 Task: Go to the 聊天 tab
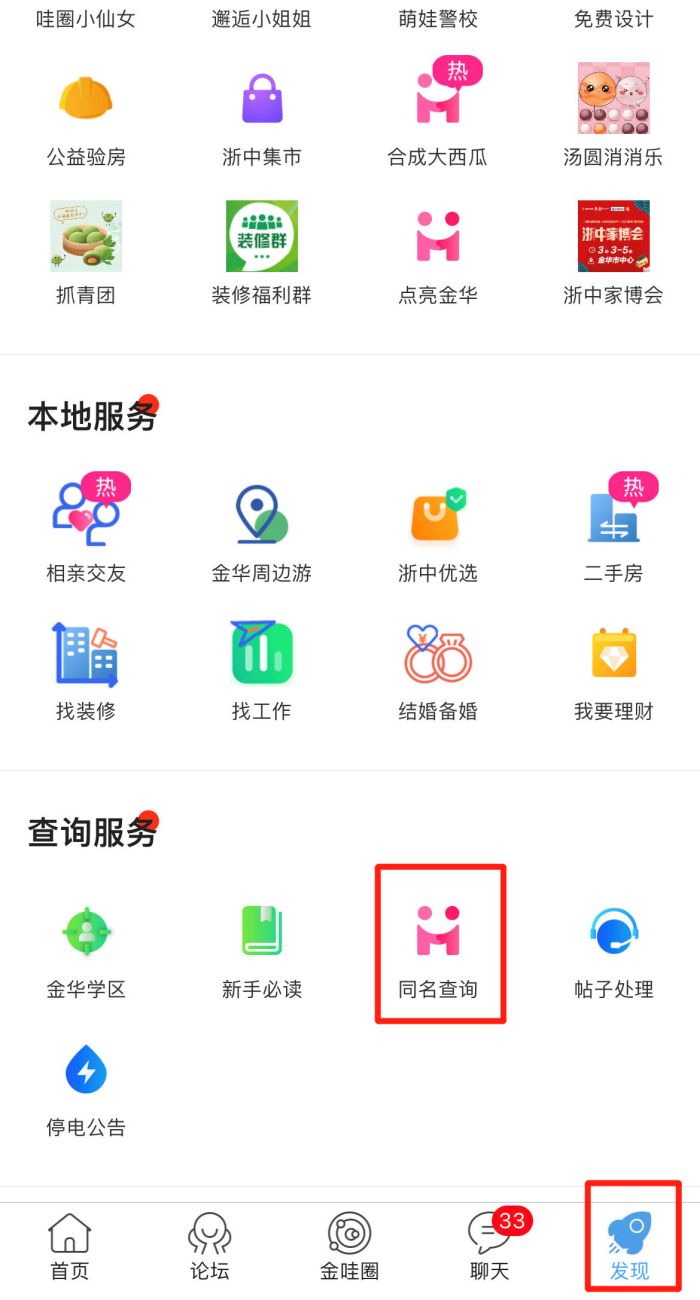[x=490, y=1247]
